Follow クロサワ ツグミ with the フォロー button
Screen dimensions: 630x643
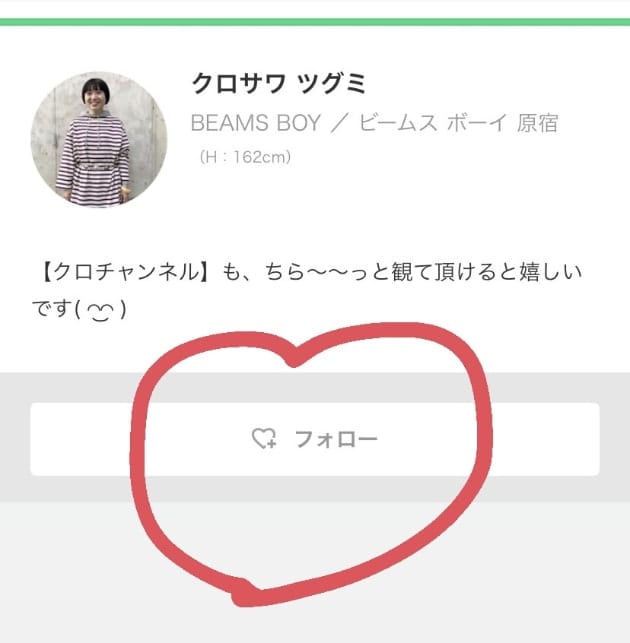pyautogui.click(x=315, y=439)
